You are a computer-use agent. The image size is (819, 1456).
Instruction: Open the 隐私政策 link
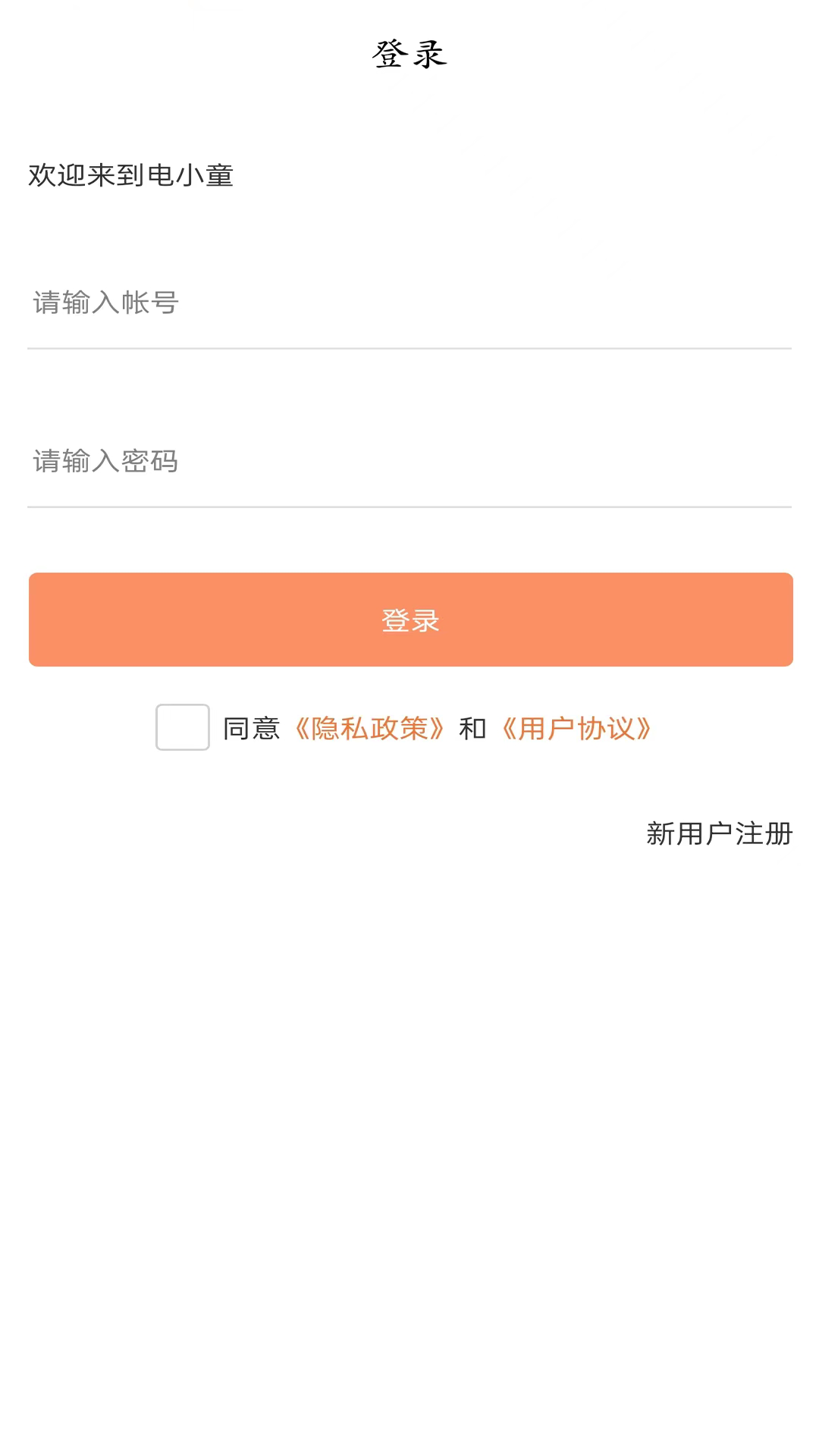(369, 729)
